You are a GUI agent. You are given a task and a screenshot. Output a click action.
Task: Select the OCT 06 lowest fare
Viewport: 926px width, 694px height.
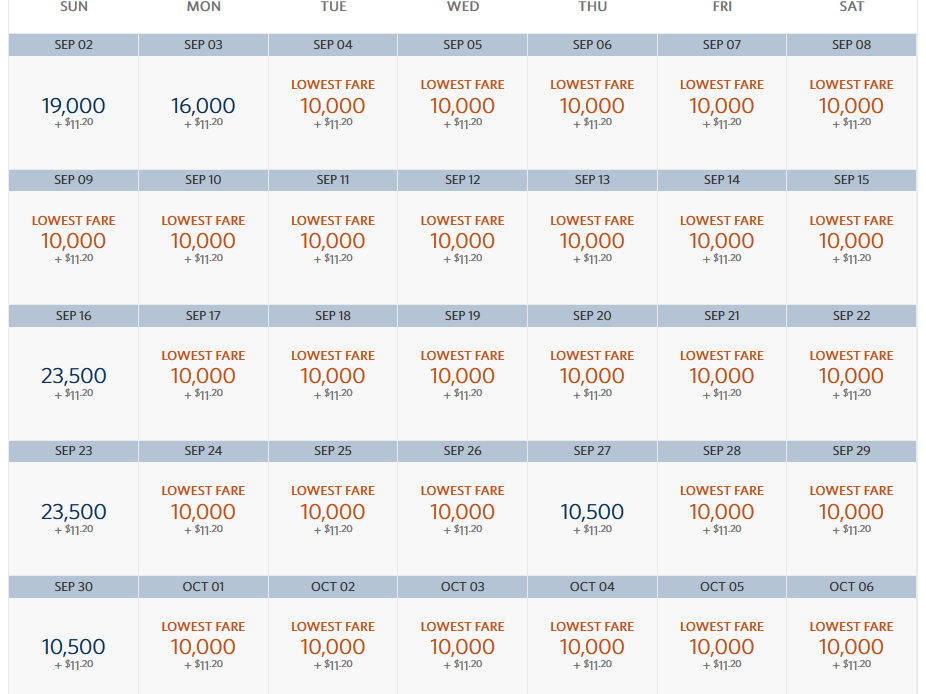851,647
